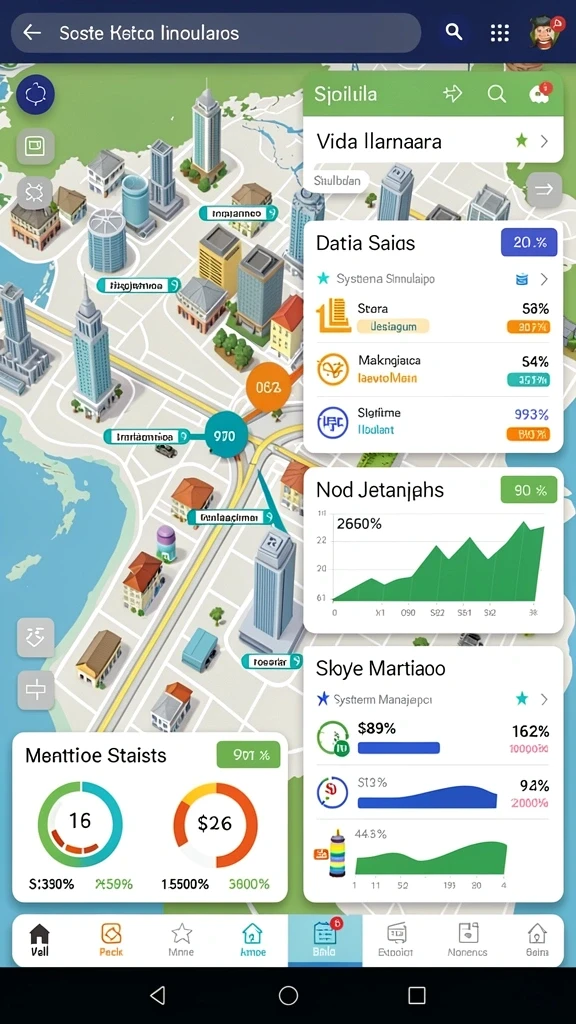Go back using the top bar arrow

[32, 33]
